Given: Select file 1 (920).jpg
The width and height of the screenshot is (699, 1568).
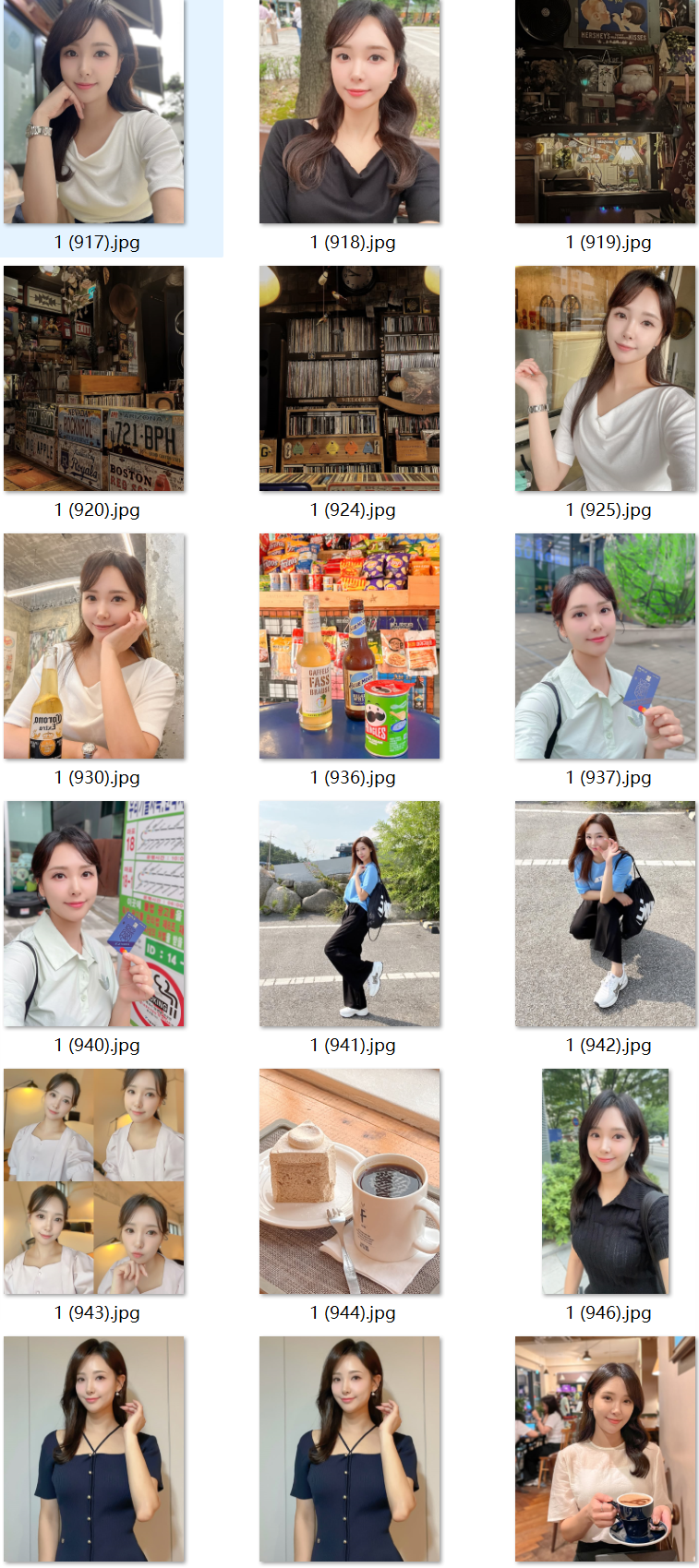Looking at the screenshot, I should pos(93,378).
